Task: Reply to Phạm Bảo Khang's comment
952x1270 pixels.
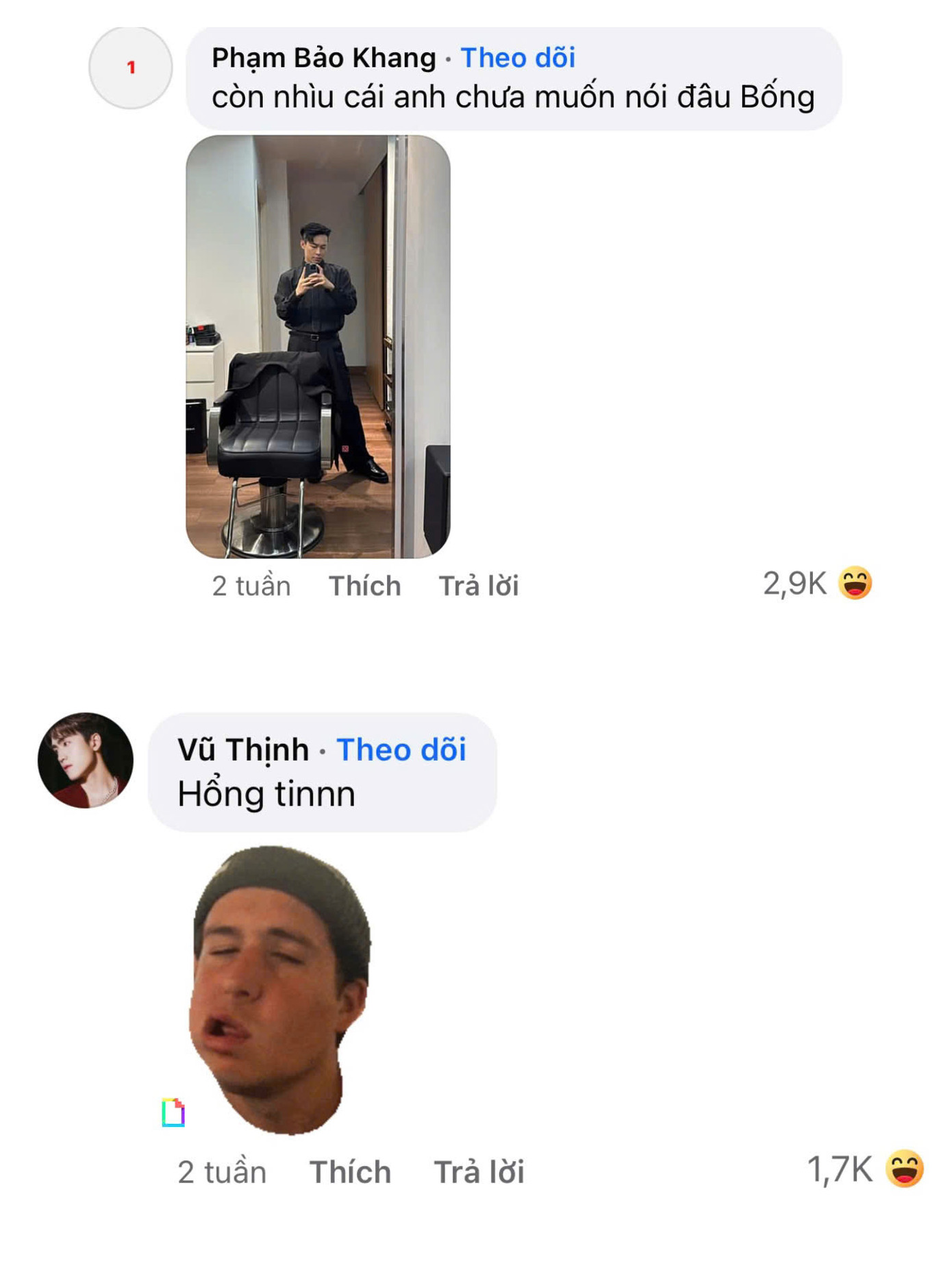Action: [478, 586]
